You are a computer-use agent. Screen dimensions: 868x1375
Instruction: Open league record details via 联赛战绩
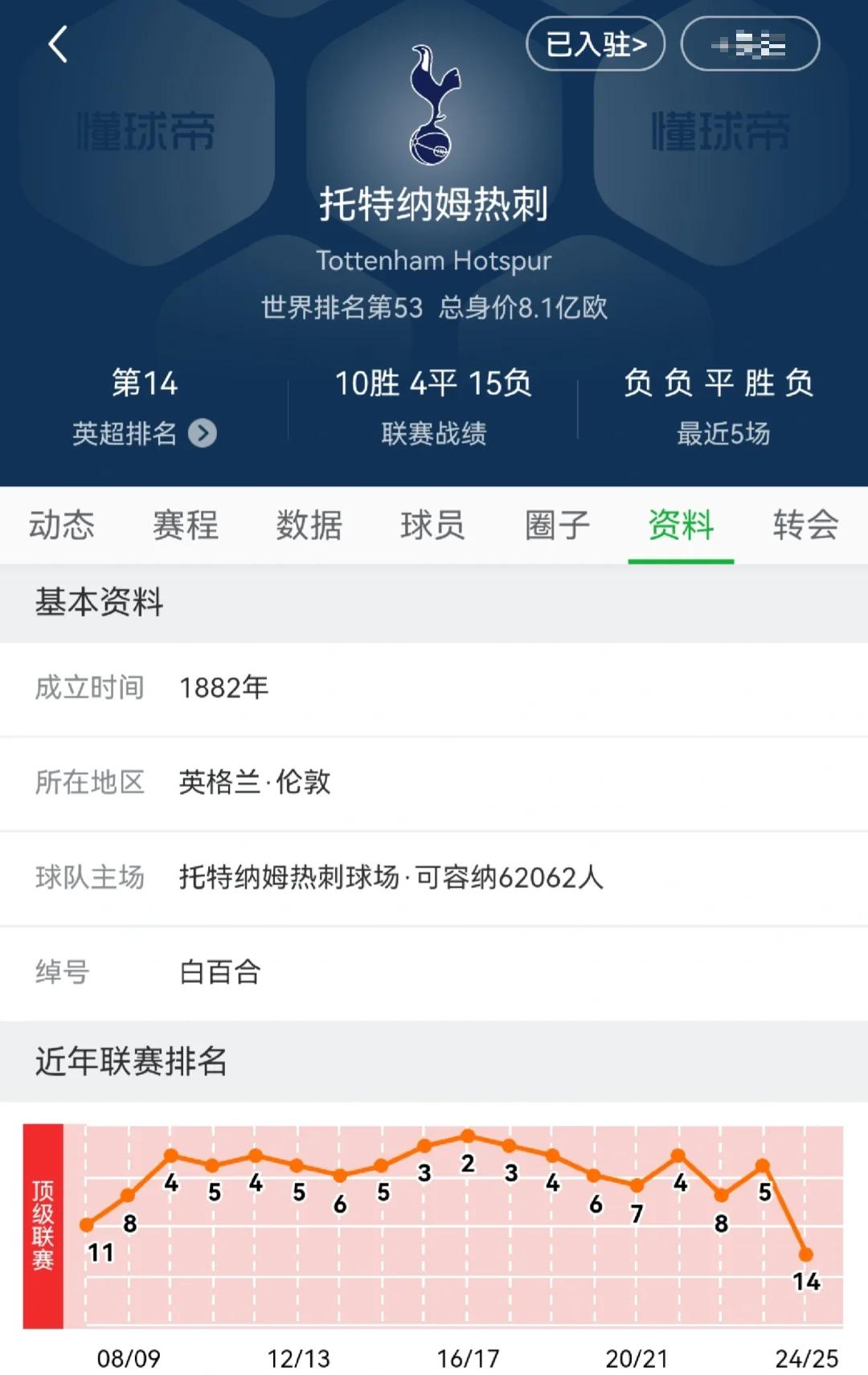point(434,406)
